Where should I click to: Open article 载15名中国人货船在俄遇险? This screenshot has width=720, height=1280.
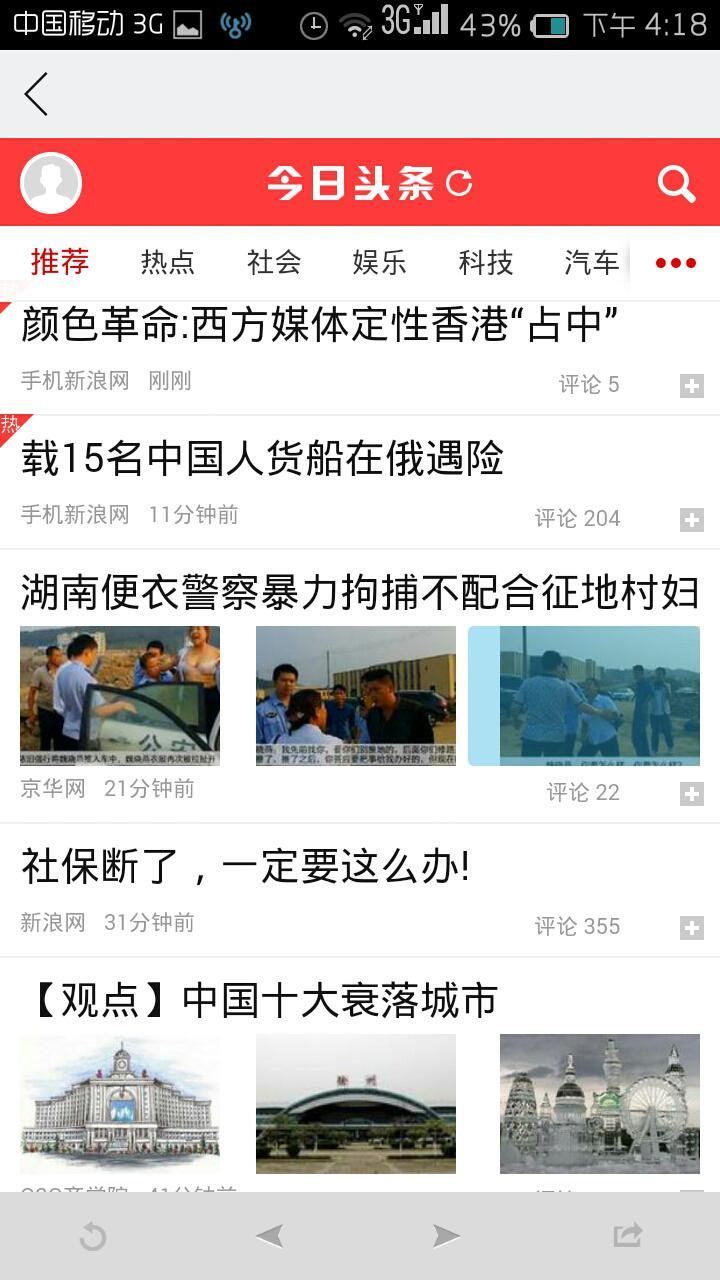[x=262, y=459]
